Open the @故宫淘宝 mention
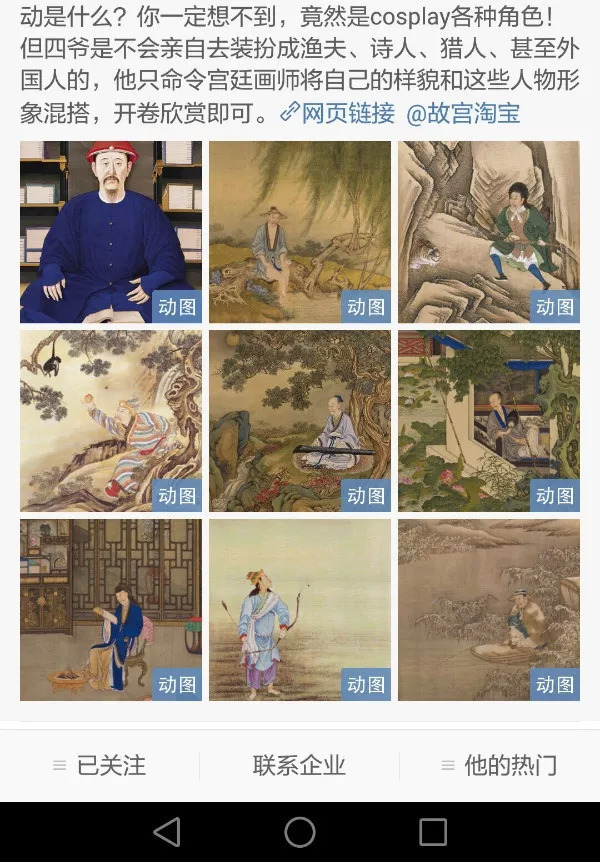This screenshot has height=862, width=600. tap(463, 113)
